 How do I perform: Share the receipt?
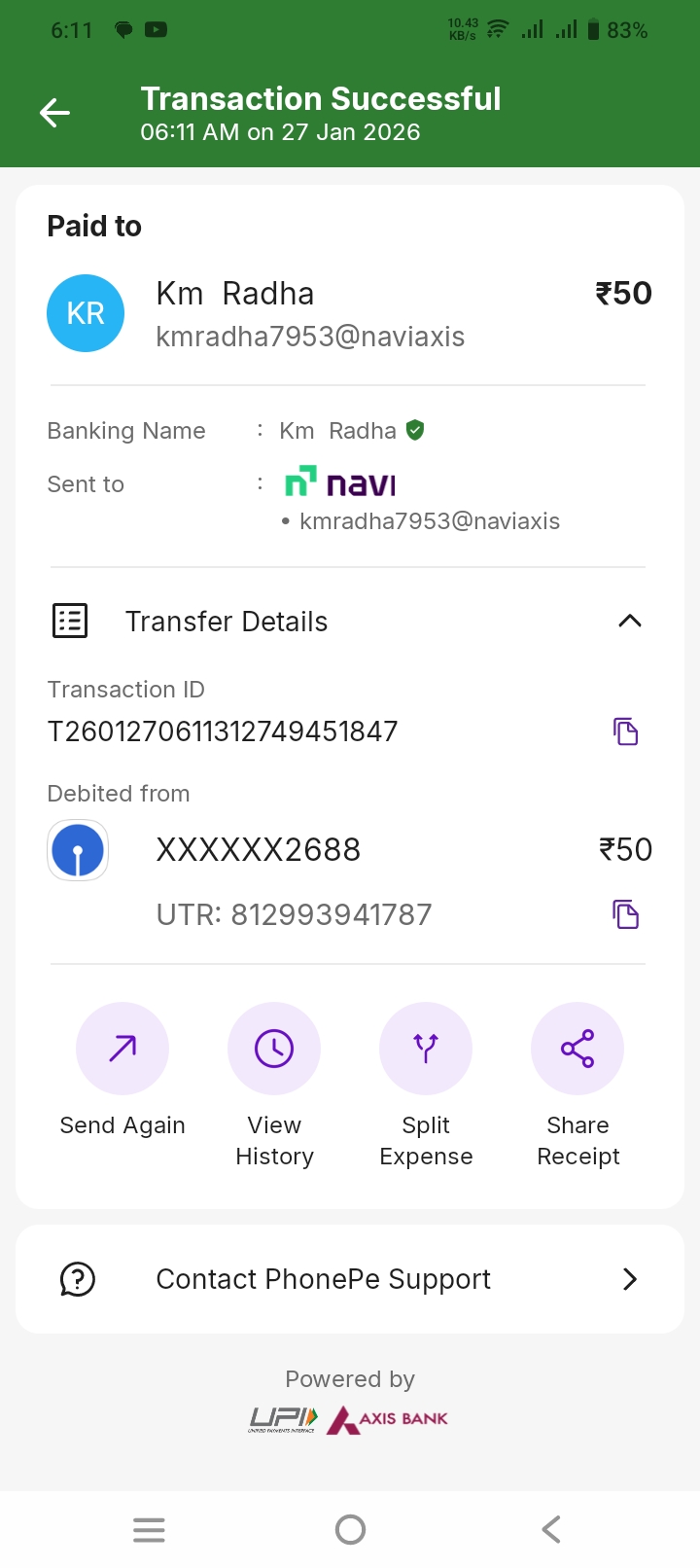(x=577, y=1049)
